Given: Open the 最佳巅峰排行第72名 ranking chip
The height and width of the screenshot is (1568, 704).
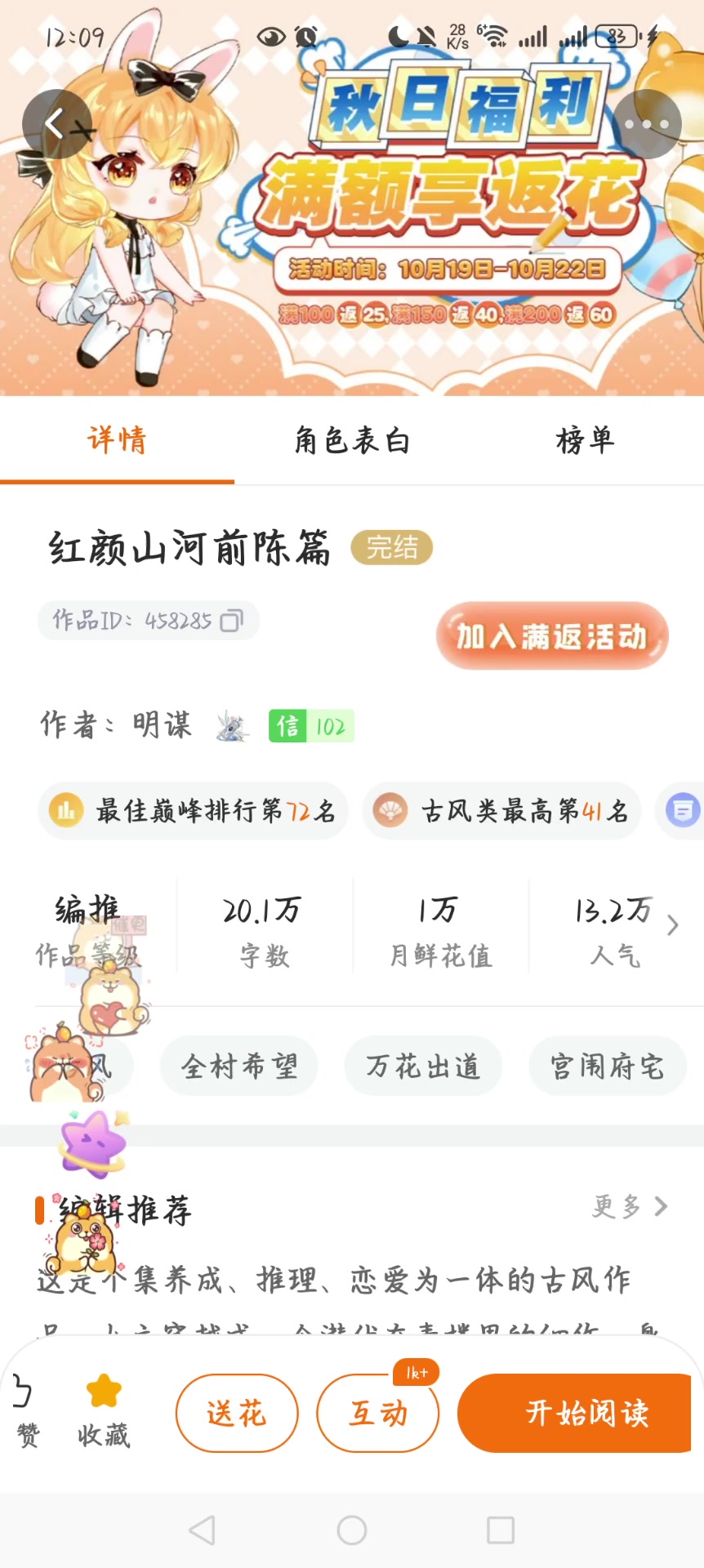Looking at the screenshot, I should pos(193,811).
